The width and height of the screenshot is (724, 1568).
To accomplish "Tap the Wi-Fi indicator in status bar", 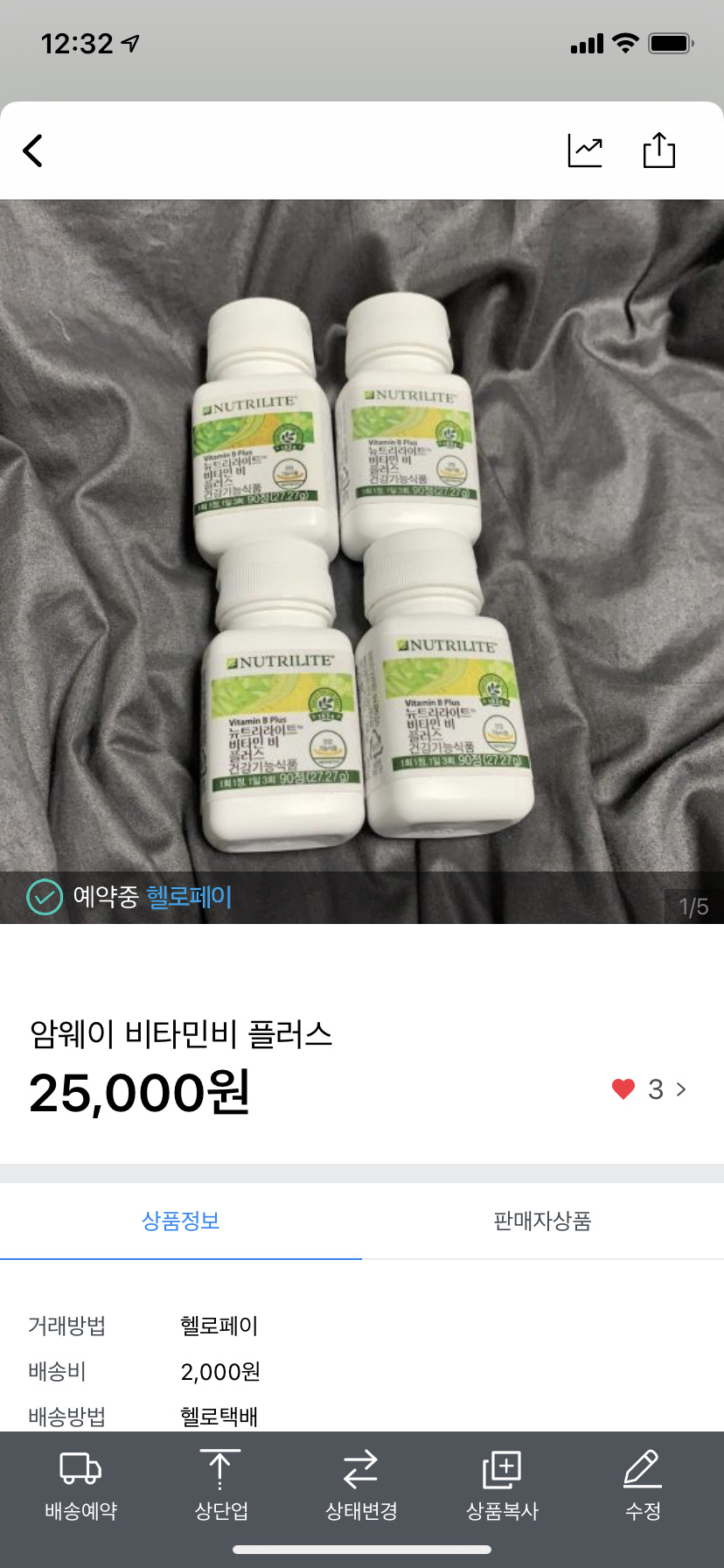I will click(x=626, y=43).
